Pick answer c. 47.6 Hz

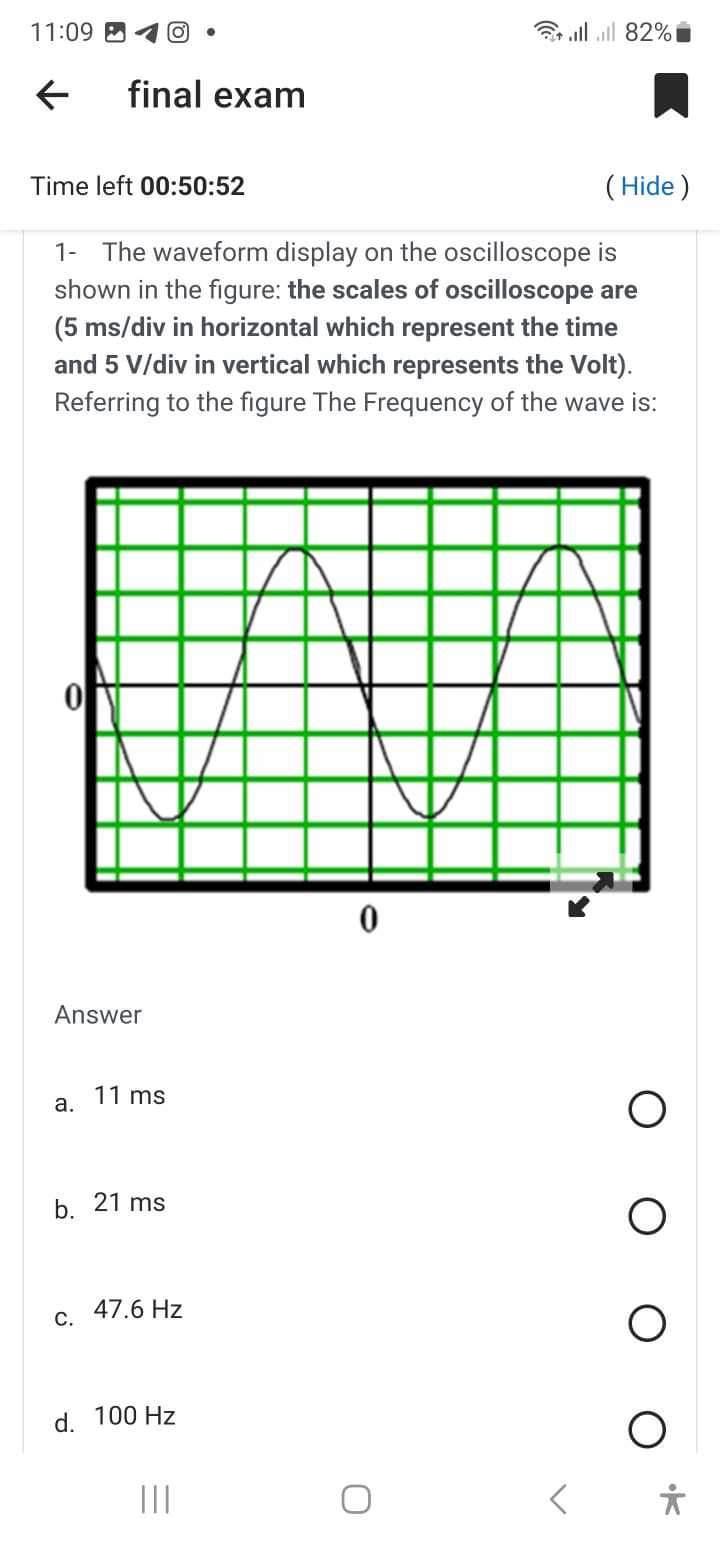(647, 1324)
